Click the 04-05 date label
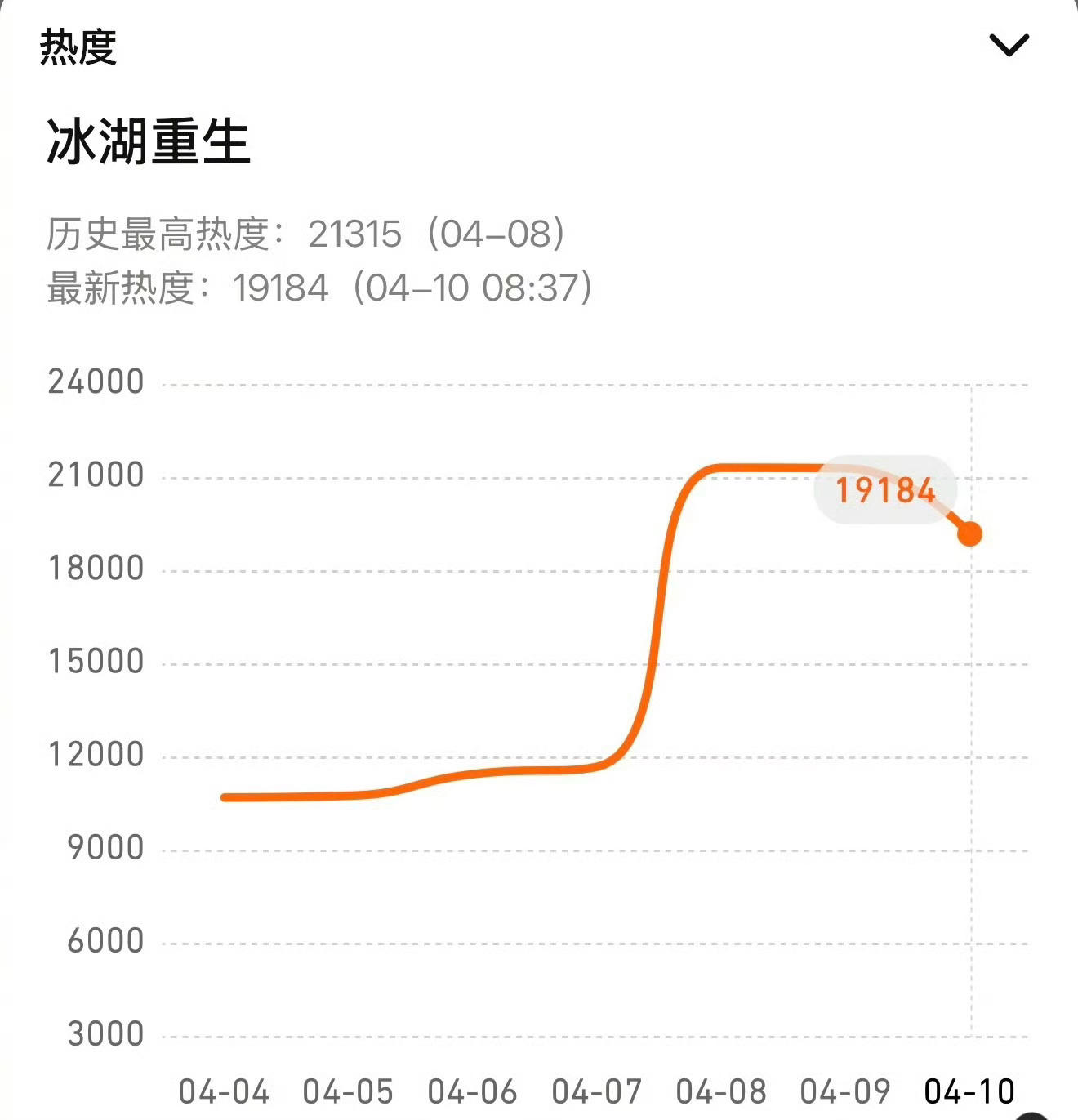Screen dimensions: 1078x1120 click(345, 1092)
